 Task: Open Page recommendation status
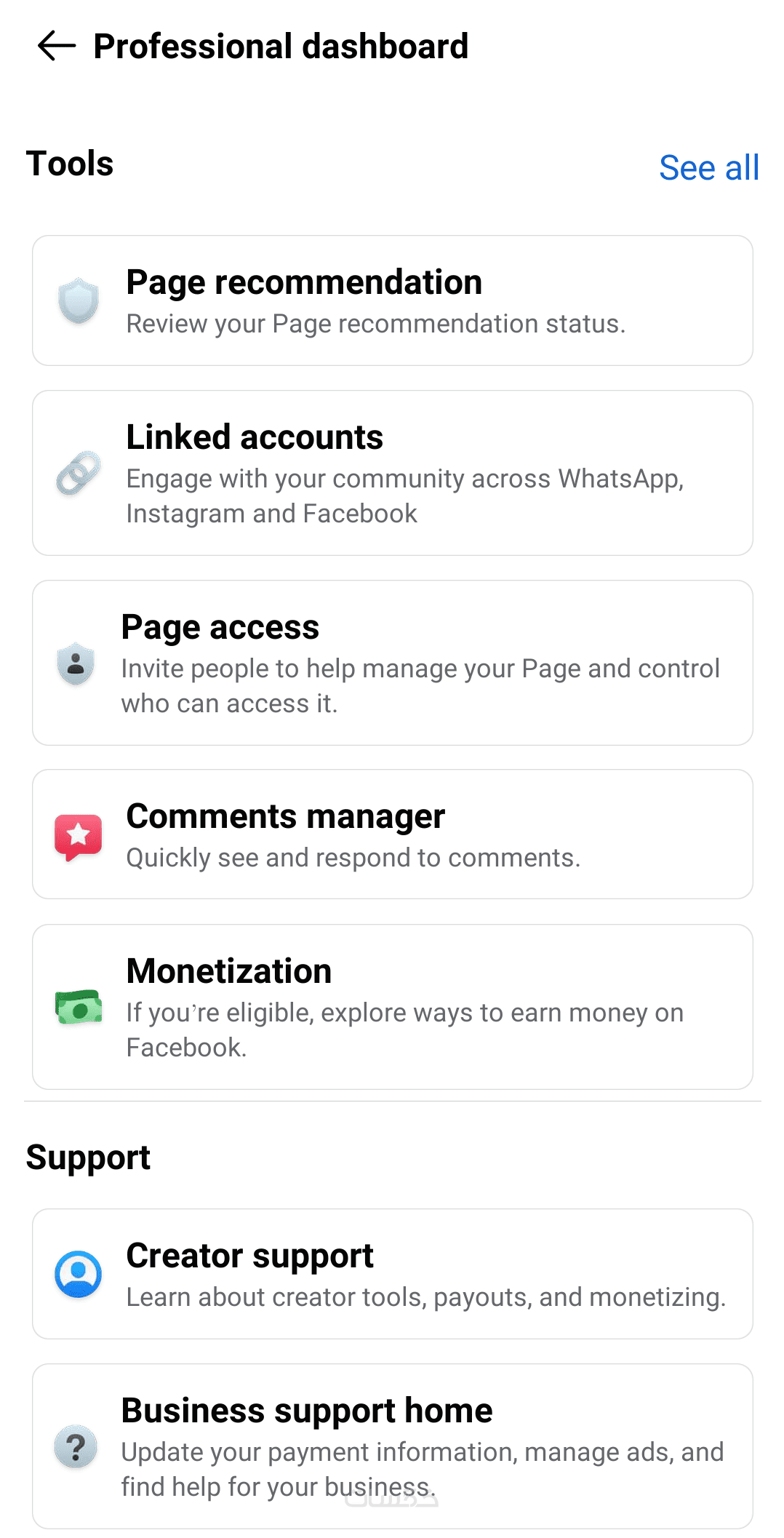(392, 300)
